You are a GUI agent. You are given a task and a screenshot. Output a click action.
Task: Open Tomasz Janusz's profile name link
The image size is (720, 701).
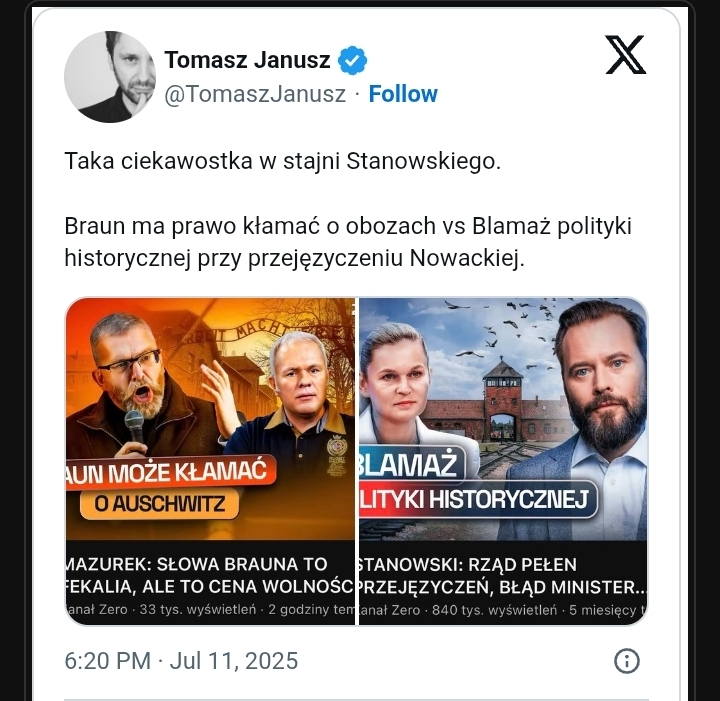click(247, 60)
